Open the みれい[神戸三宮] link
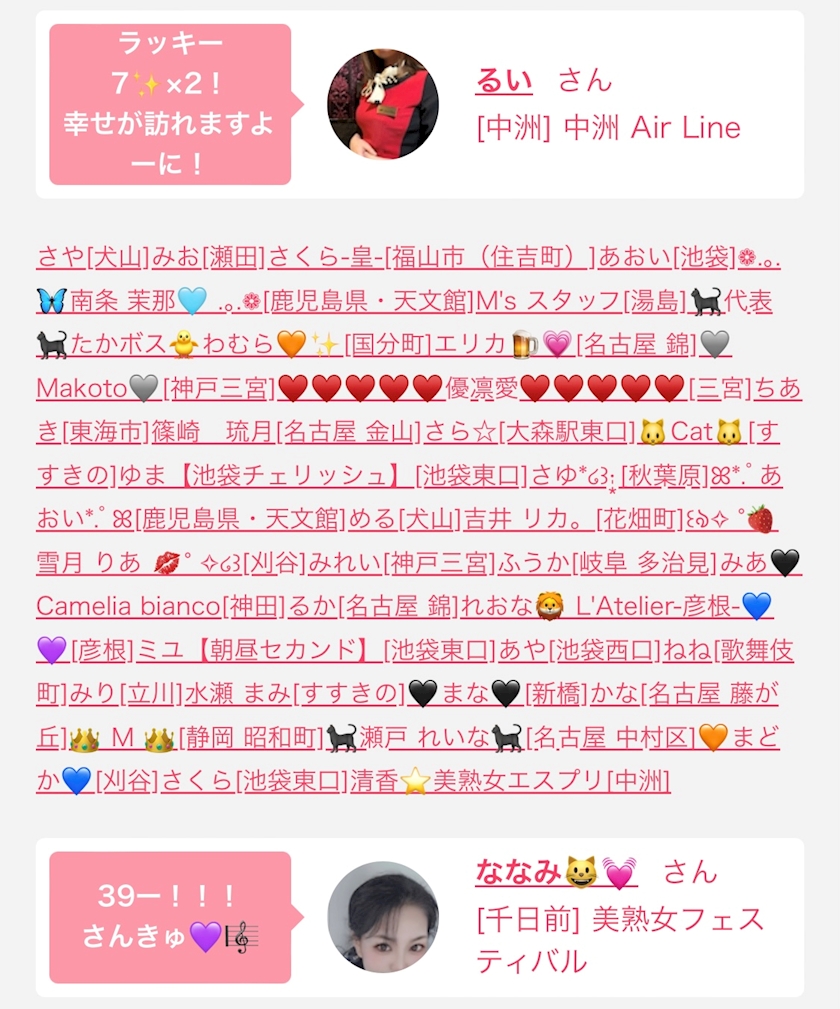 (402, 563)
